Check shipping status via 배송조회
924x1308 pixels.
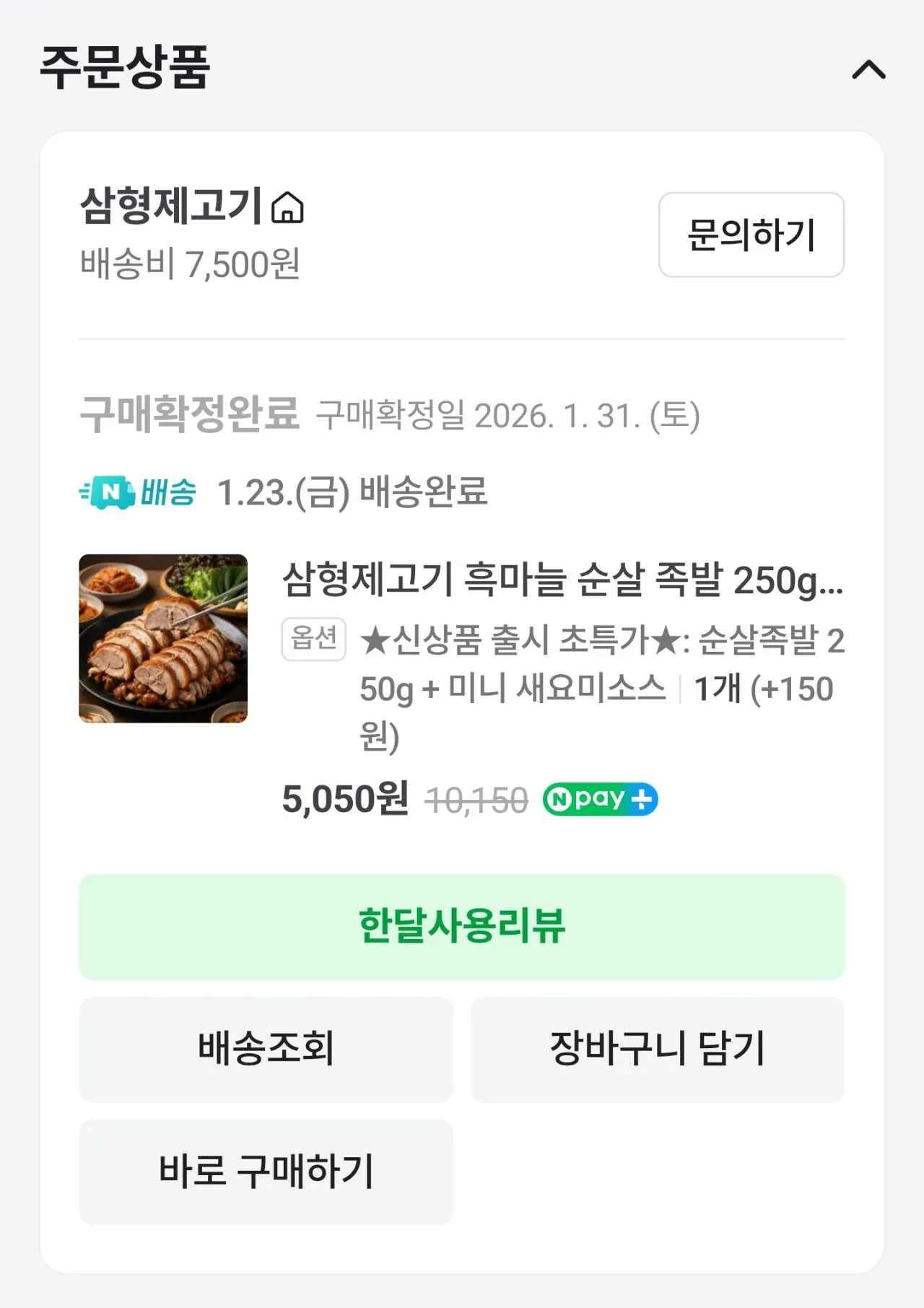click(266, 1050)
